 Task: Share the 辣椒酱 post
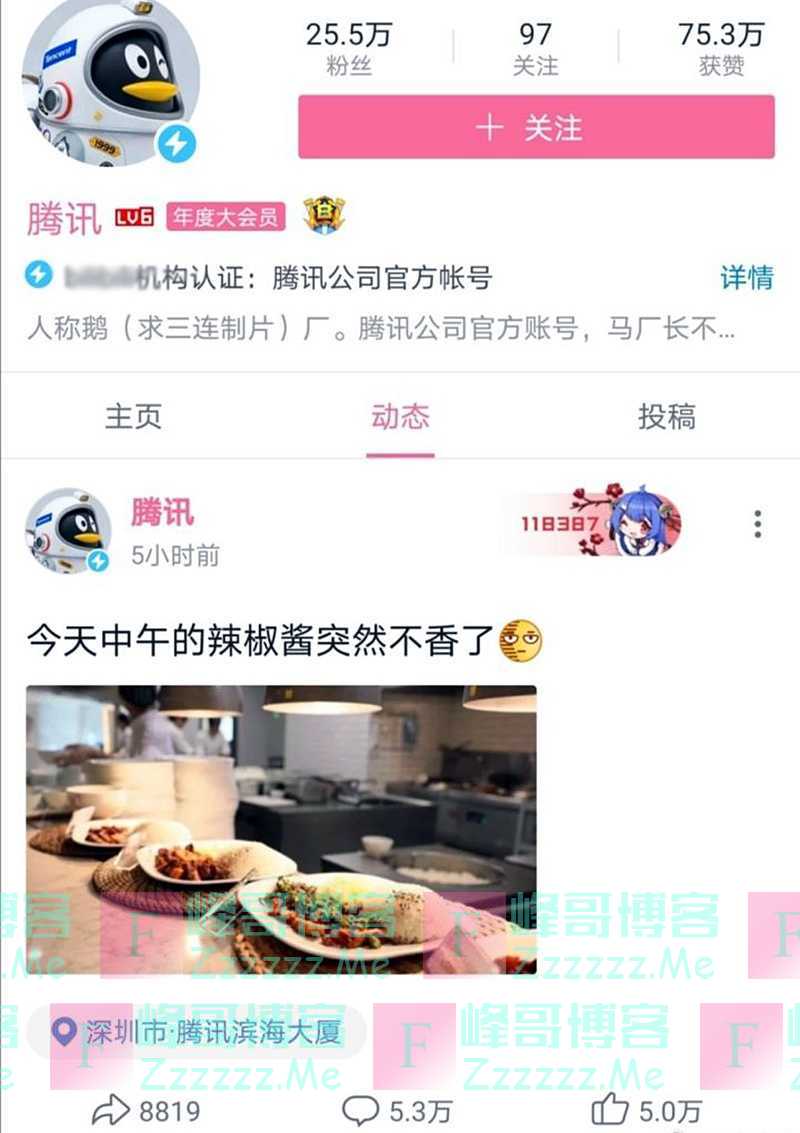click(146, 1110)
